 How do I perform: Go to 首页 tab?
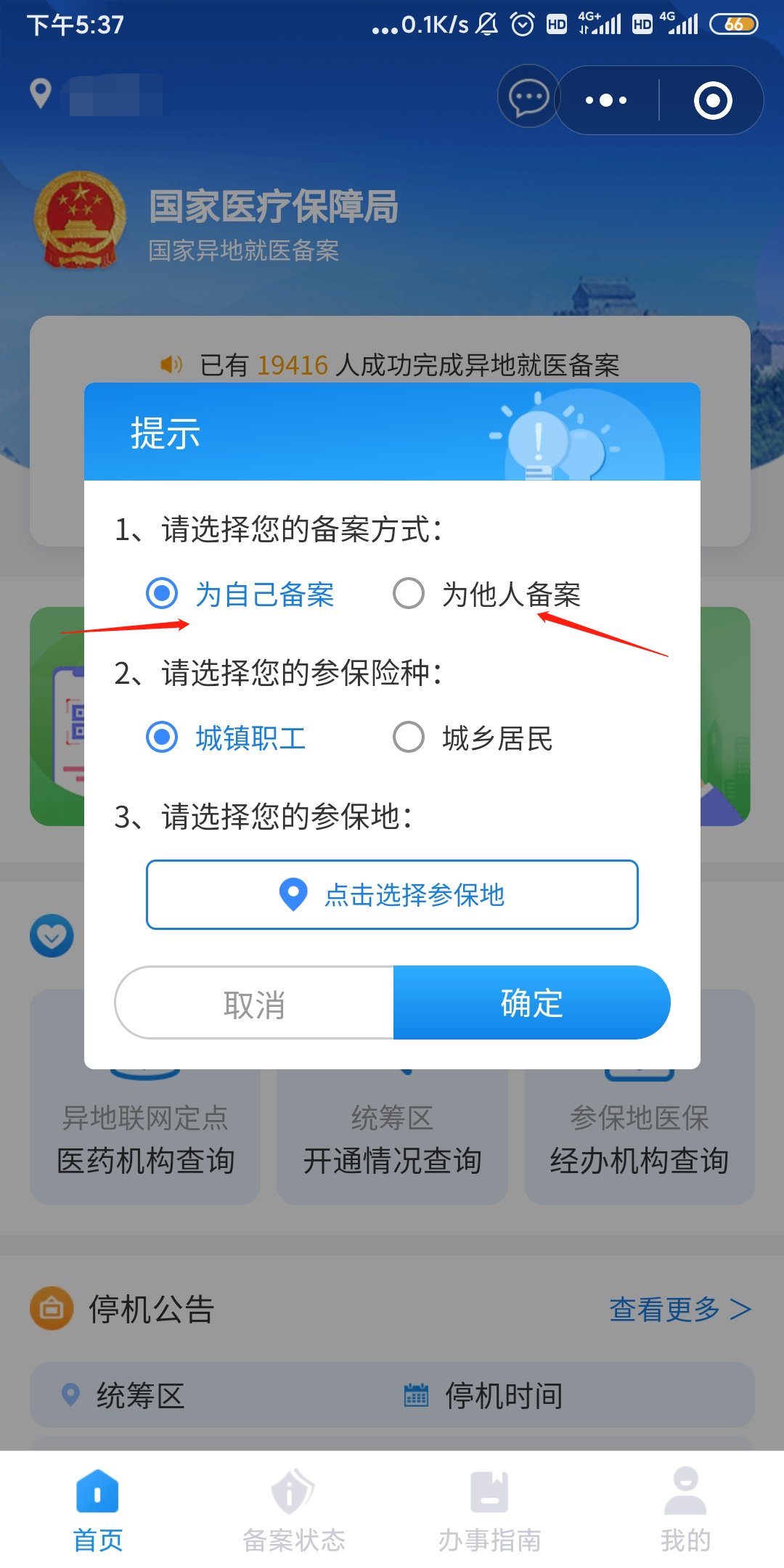97,1510
